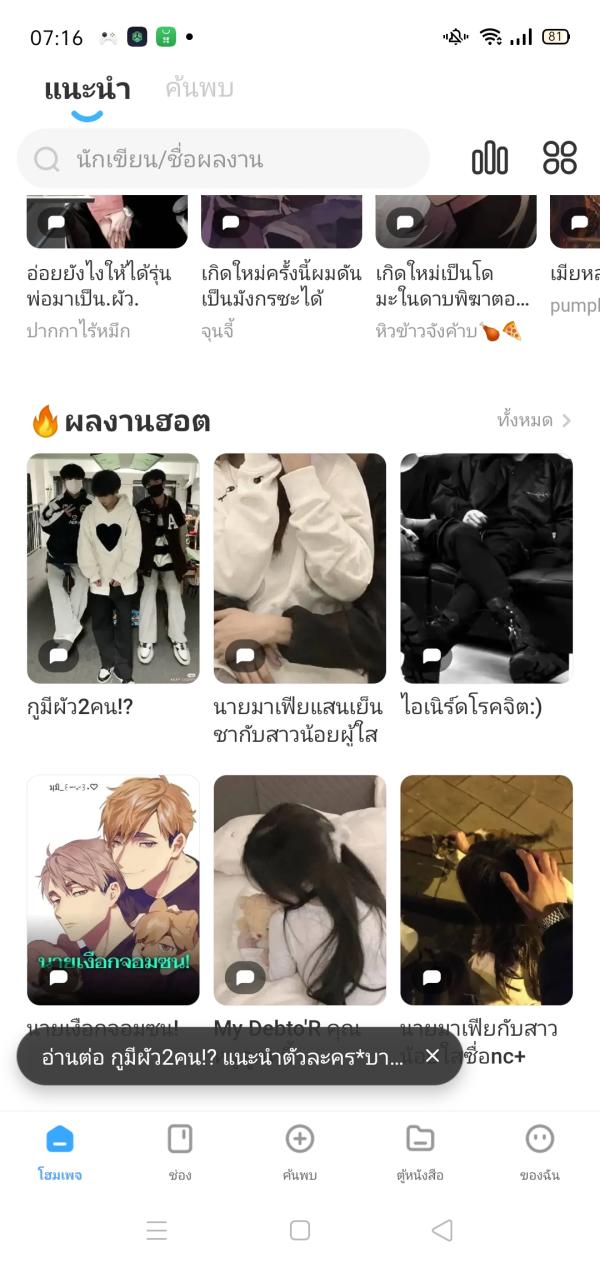Switch to the ช่อง tab
Screen dimensions: 600x1267
[180, 1151]
